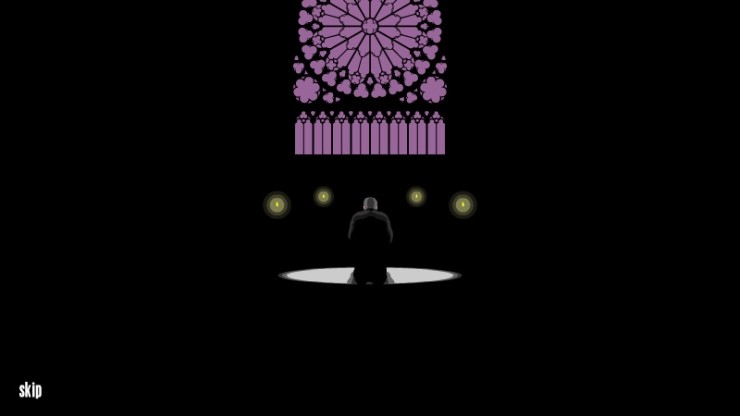This screenshot has width=740, height=416.
Task: Skip the intro cutscene
Action: 30,390
